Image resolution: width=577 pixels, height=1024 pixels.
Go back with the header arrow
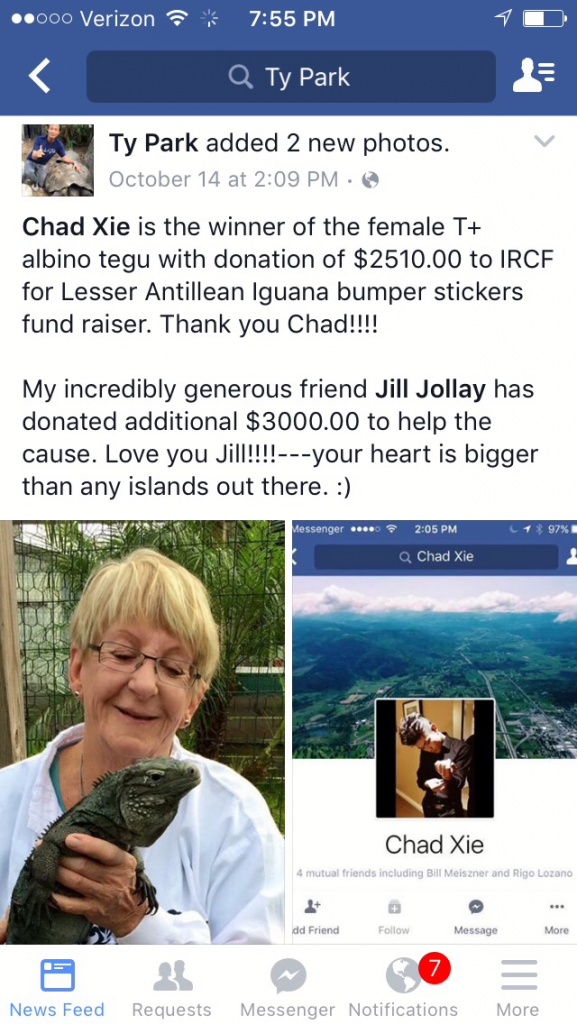(39, 77)
